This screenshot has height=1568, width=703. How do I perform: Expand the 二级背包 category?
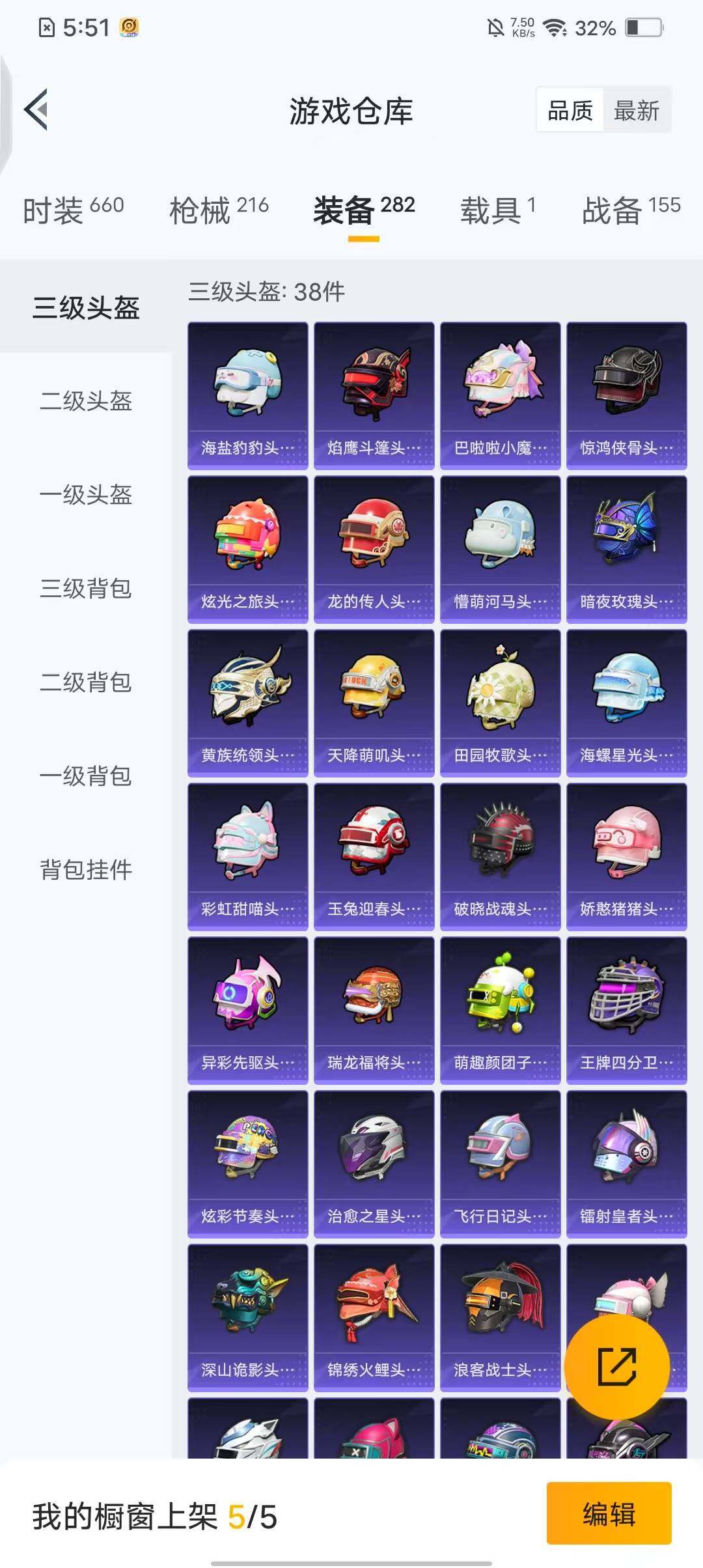pyautogui.click(x=87, y=682)
